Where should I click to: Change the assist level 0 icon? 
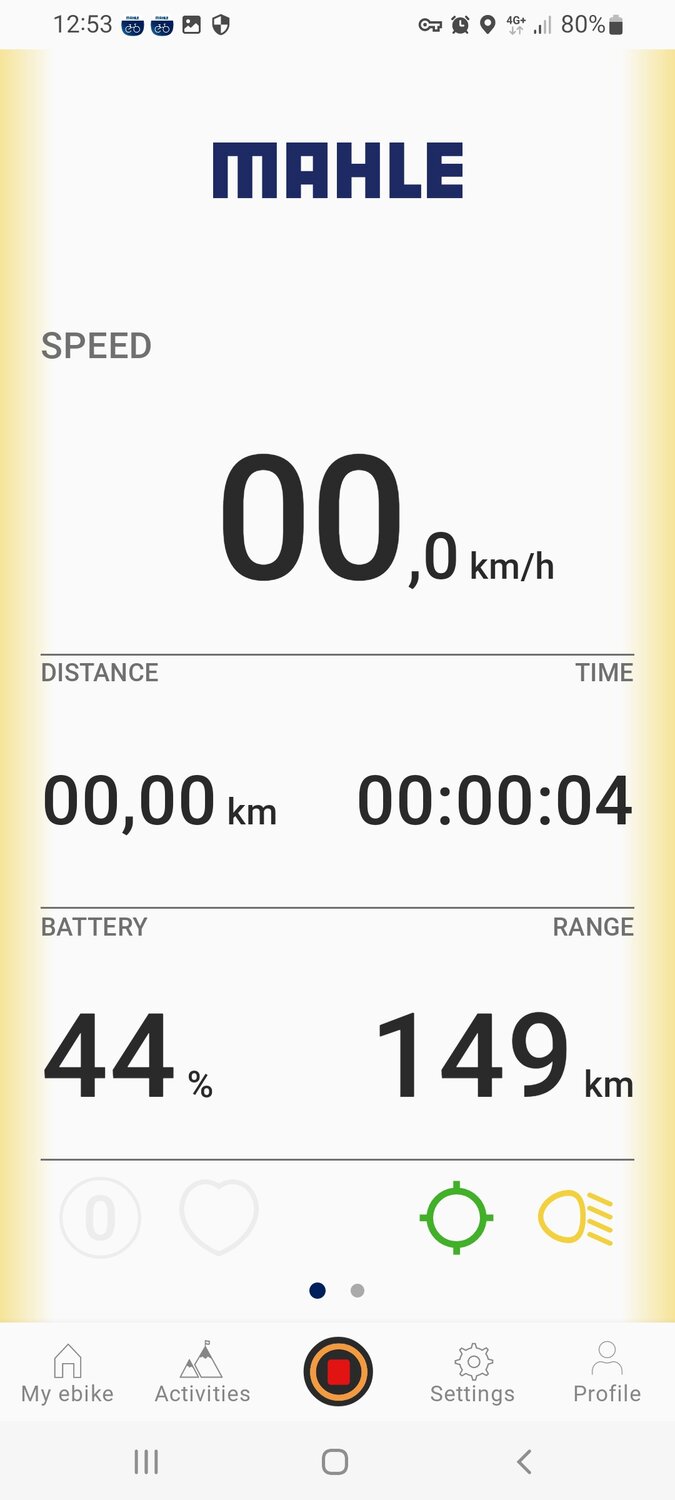(x=100, y=1217)
